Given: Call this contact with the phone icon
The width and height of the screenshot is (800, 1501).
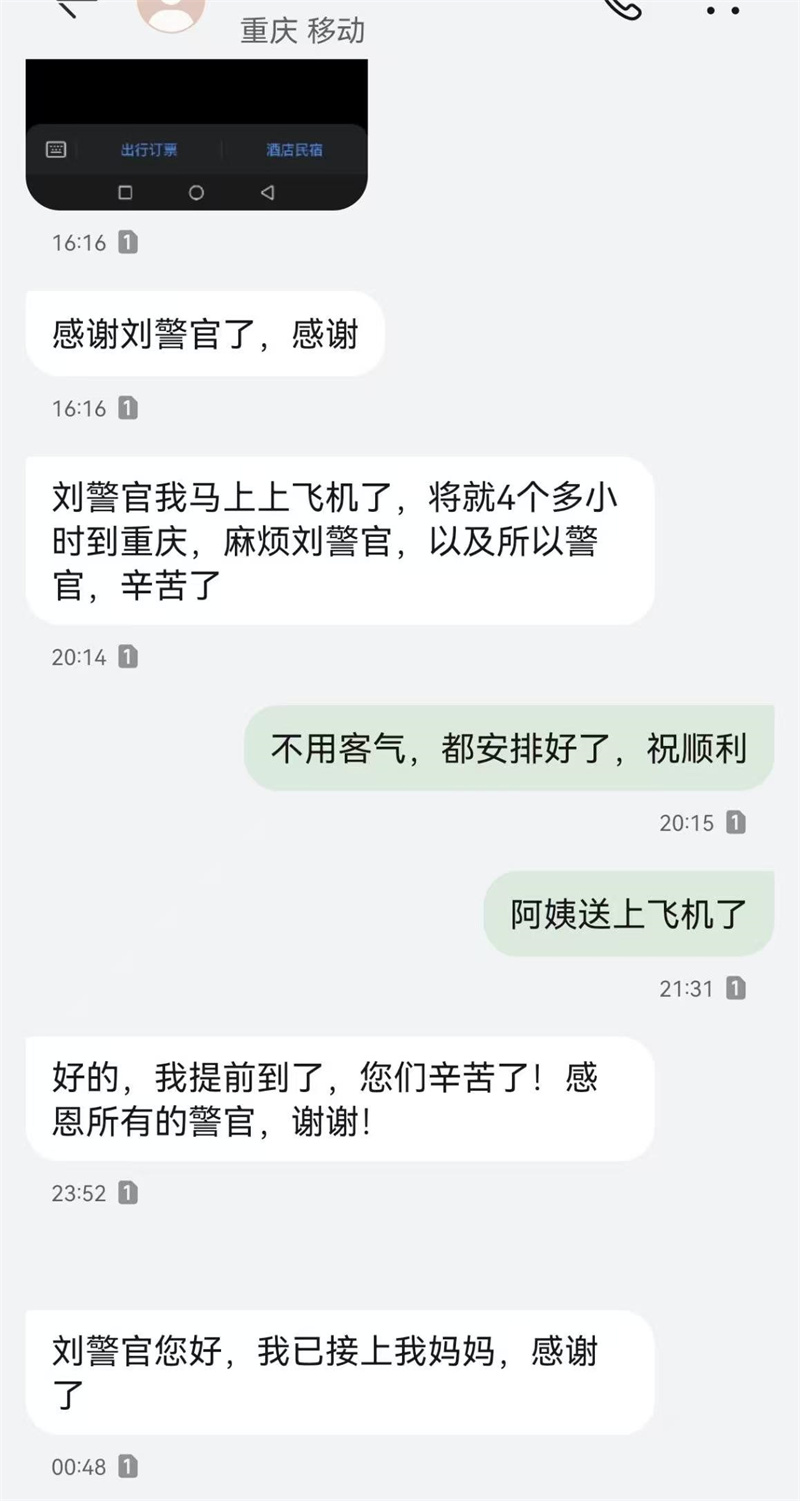Looking at the screenshot, I should pos(626,6).
